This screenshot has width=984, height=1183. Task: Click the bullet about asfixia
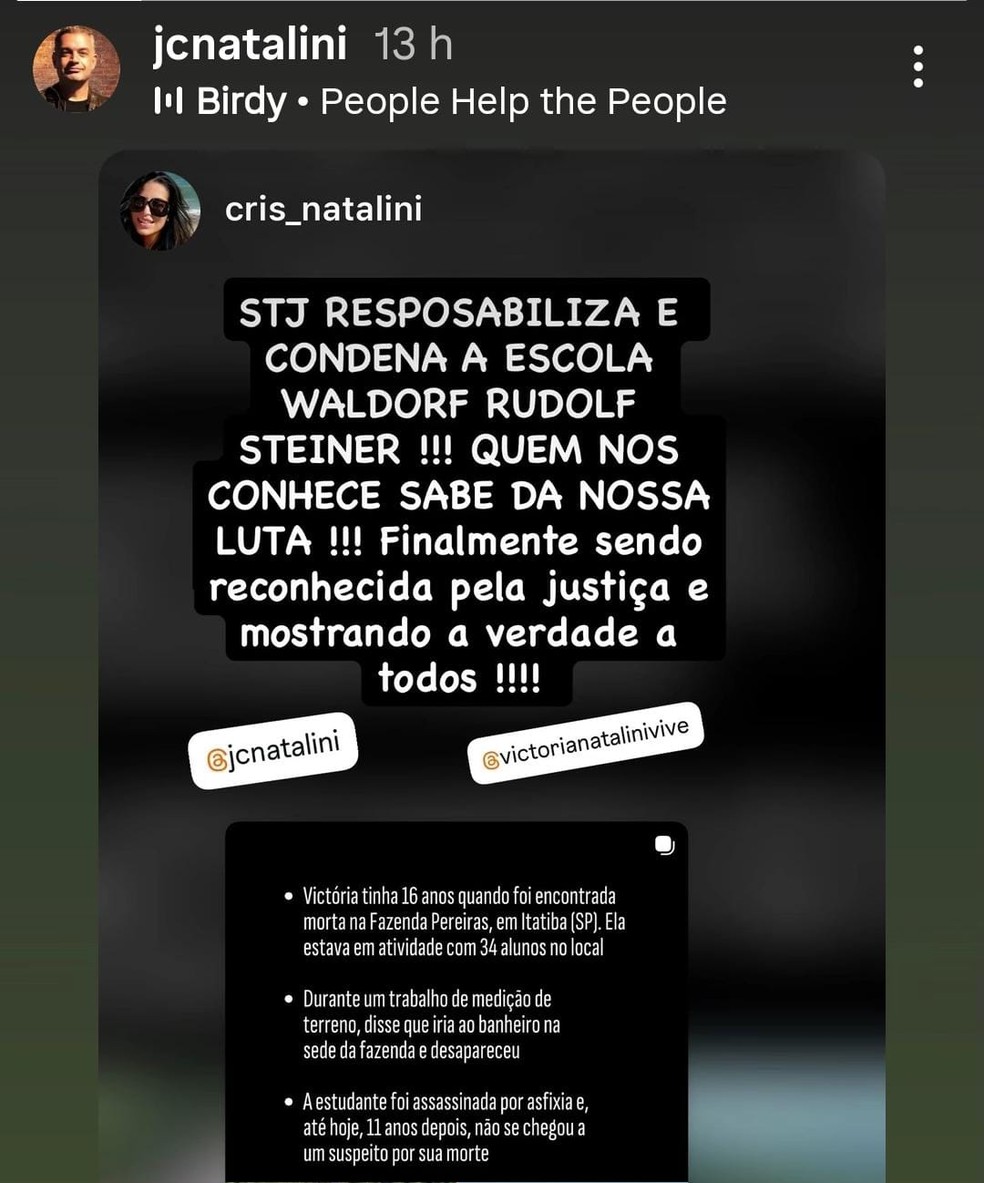tap(445, 1125)
